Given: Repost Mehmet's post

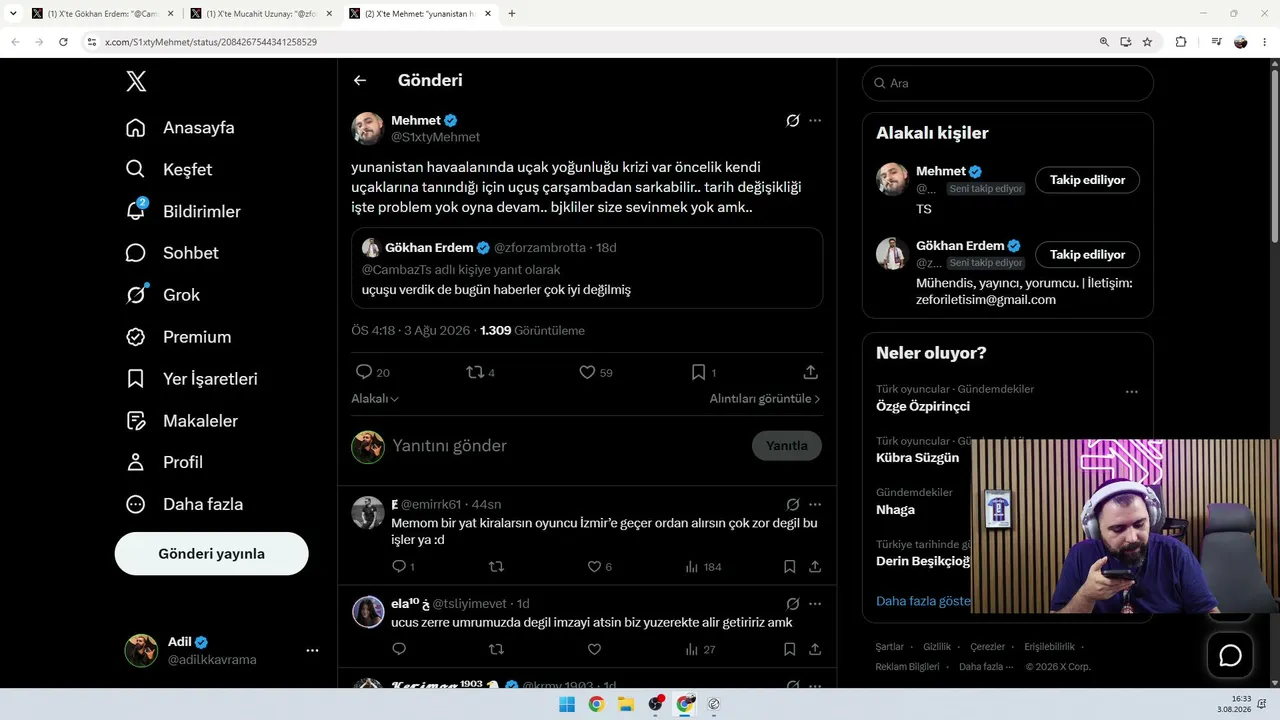Looking at the screenshot, I should click(x=481, y=372).
